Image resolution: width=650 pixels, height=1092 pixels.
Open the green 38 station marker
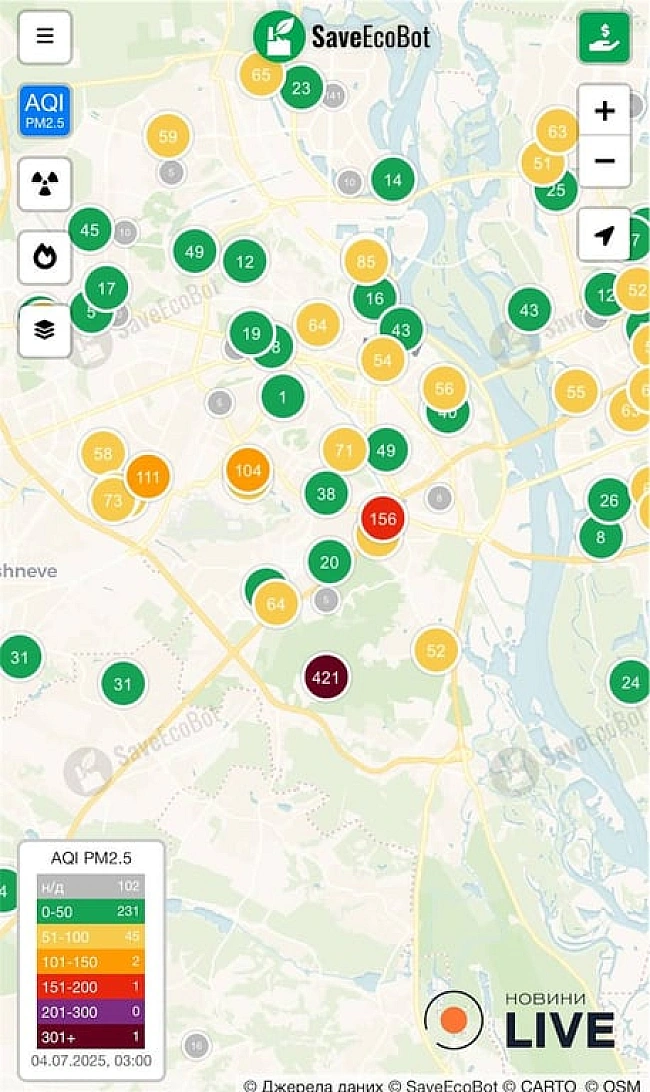pyautogui.click(x=326, y=493)
